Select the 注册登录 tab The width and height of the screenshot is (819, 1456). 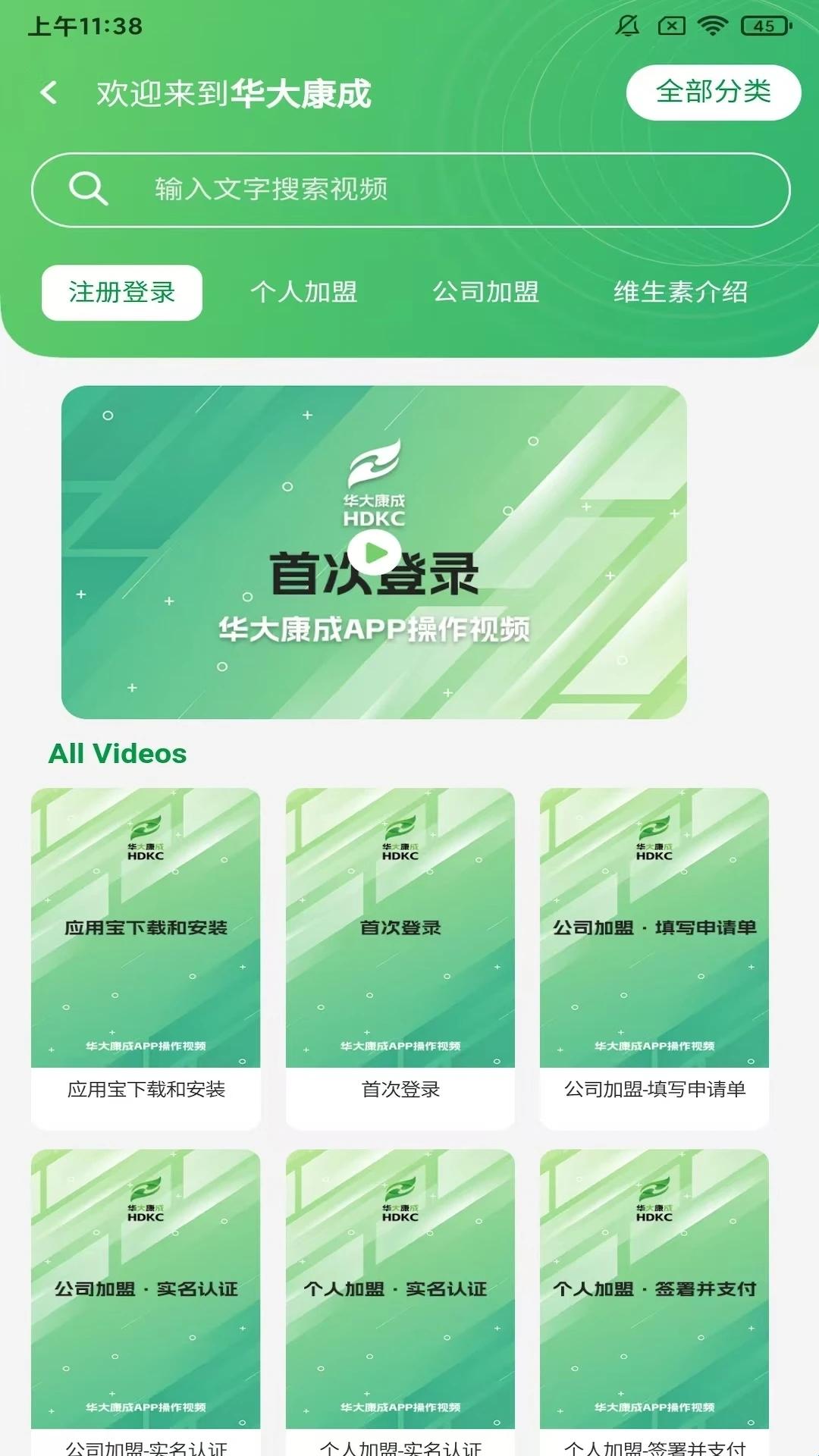[122, 293]
